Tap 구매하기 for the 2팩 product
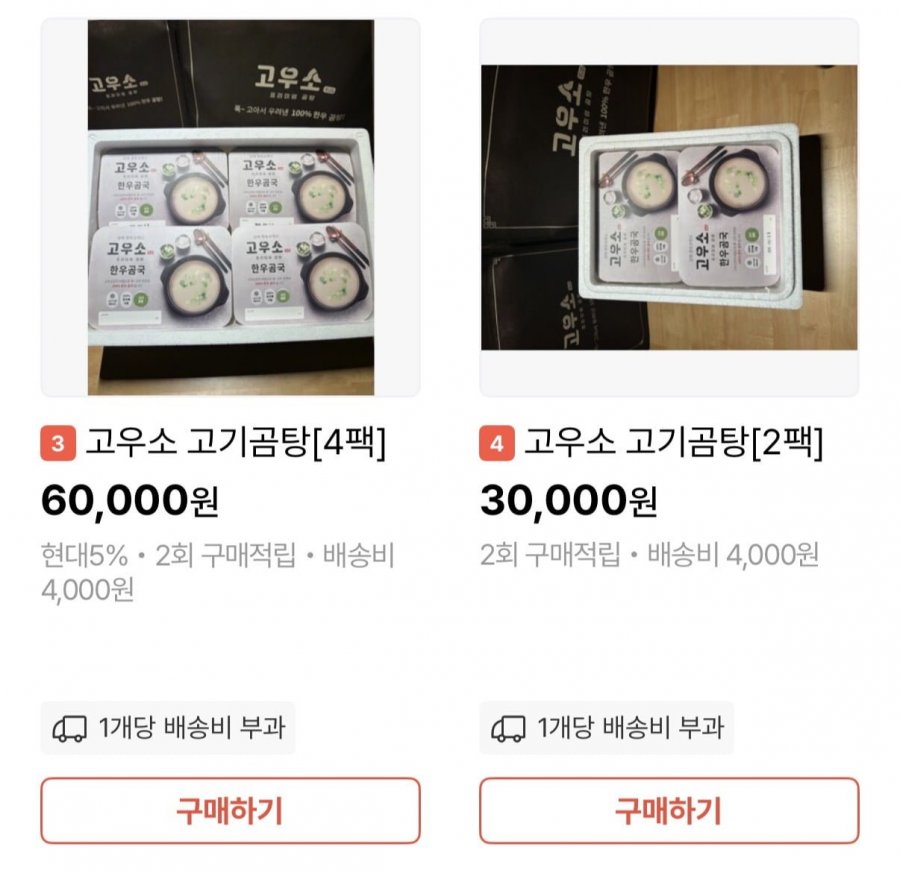 click(669, 810)
